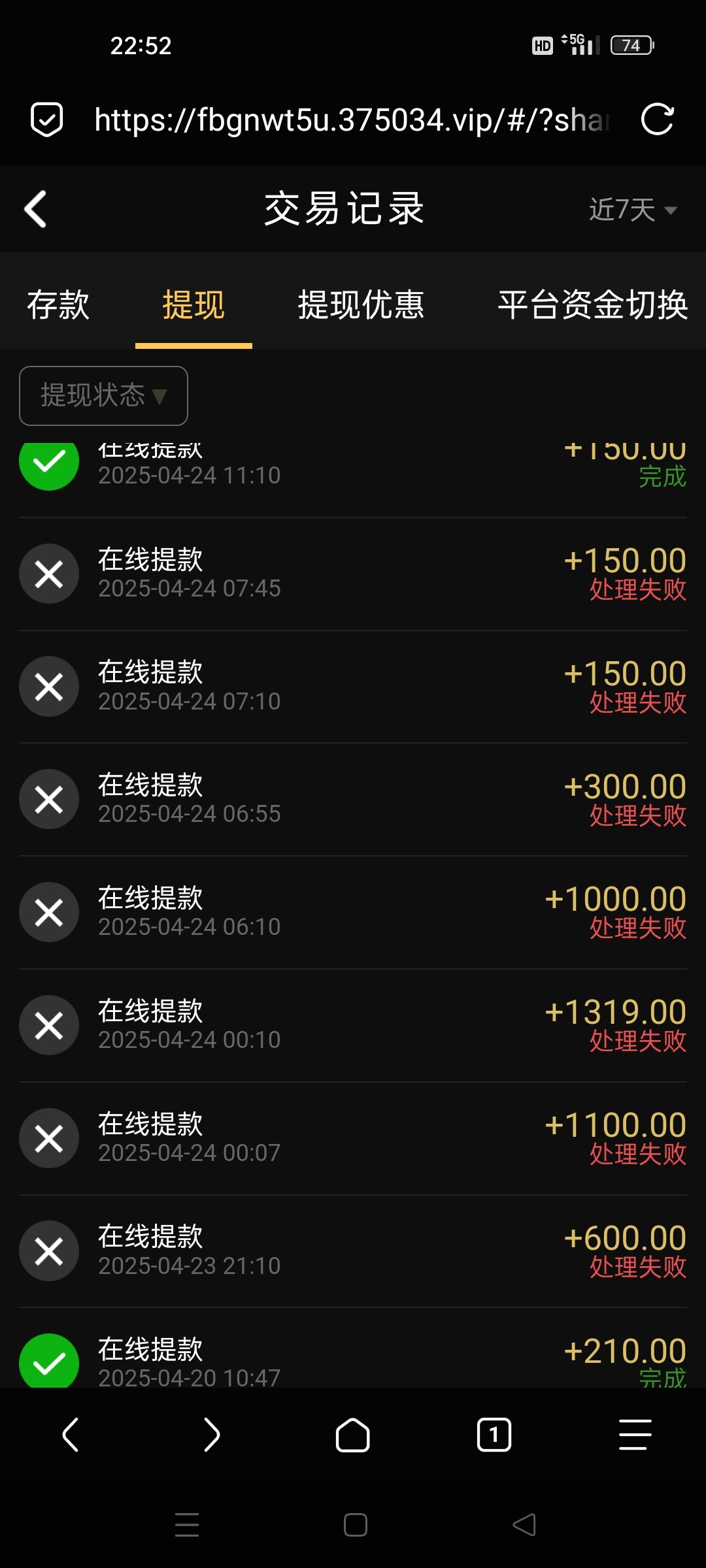706x1568 pixels.
Task: Tap the X icon on the failed +600.00 withdrawal
Action: point(49,1251)
